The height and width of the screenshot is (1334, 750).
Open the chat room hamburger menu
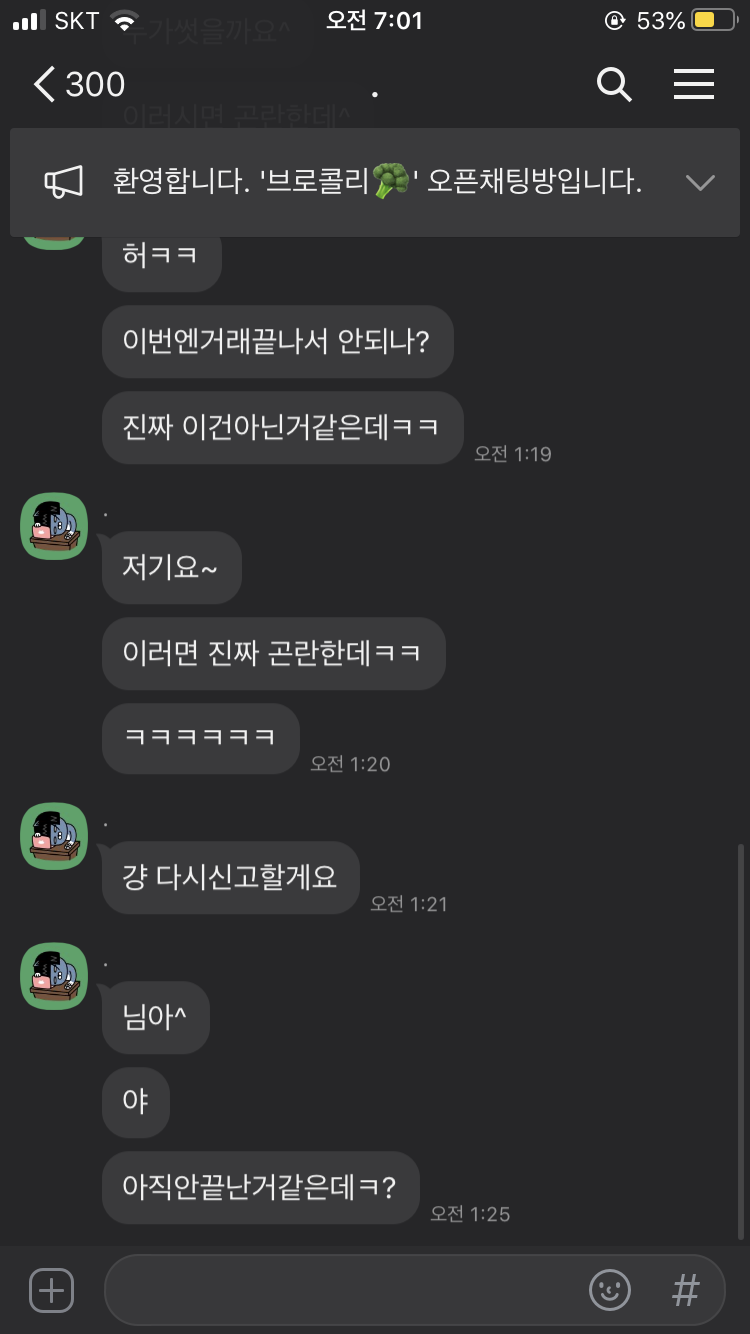[693, 85]
